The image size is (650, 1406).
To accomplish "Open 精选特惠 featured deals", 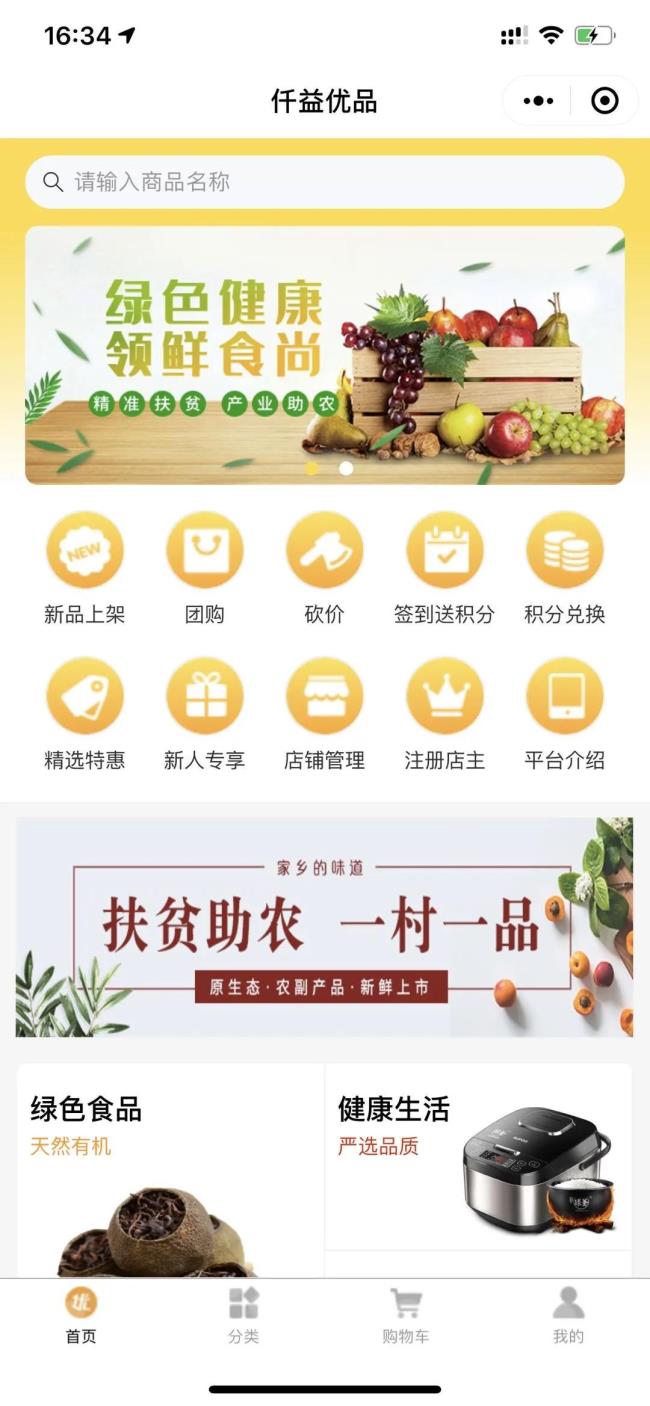I will click(85, 713).
